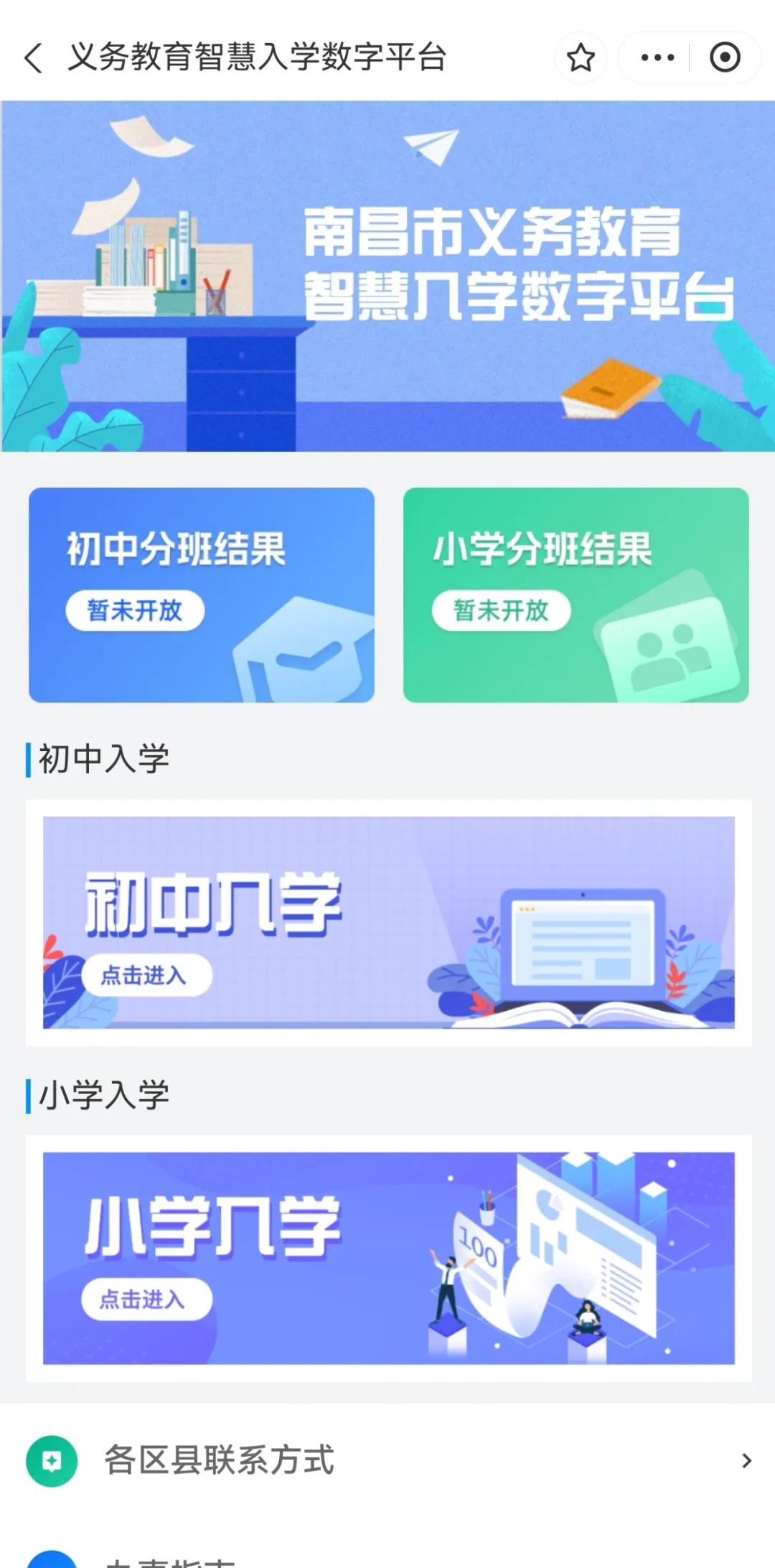This screenshot has width=775, height=1568.
Task: Open 各区县联系方式 row
Action: click(388, 1460)
